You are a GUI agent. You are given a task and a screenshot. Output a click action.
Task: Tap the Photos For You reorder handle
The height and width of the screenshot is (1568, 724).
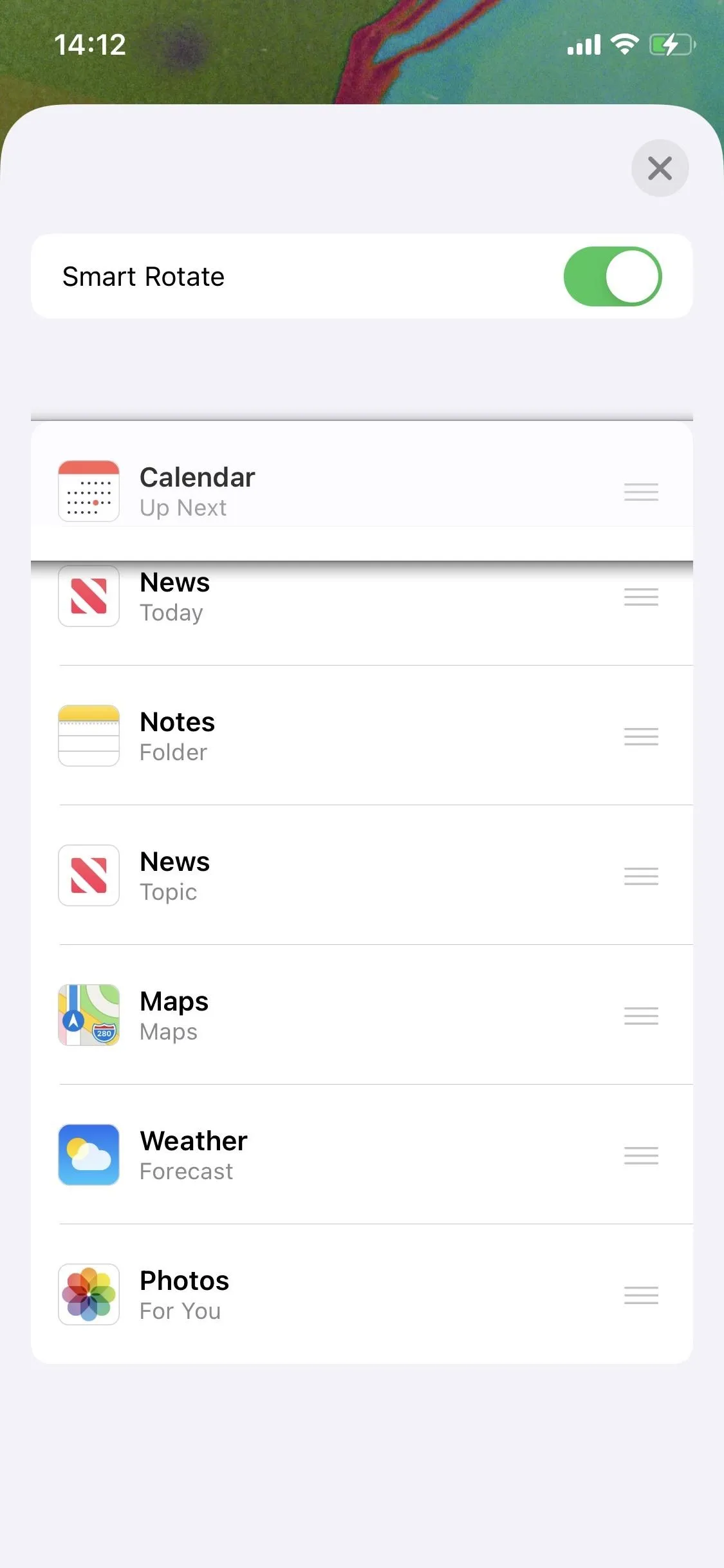coord(641,1295)
